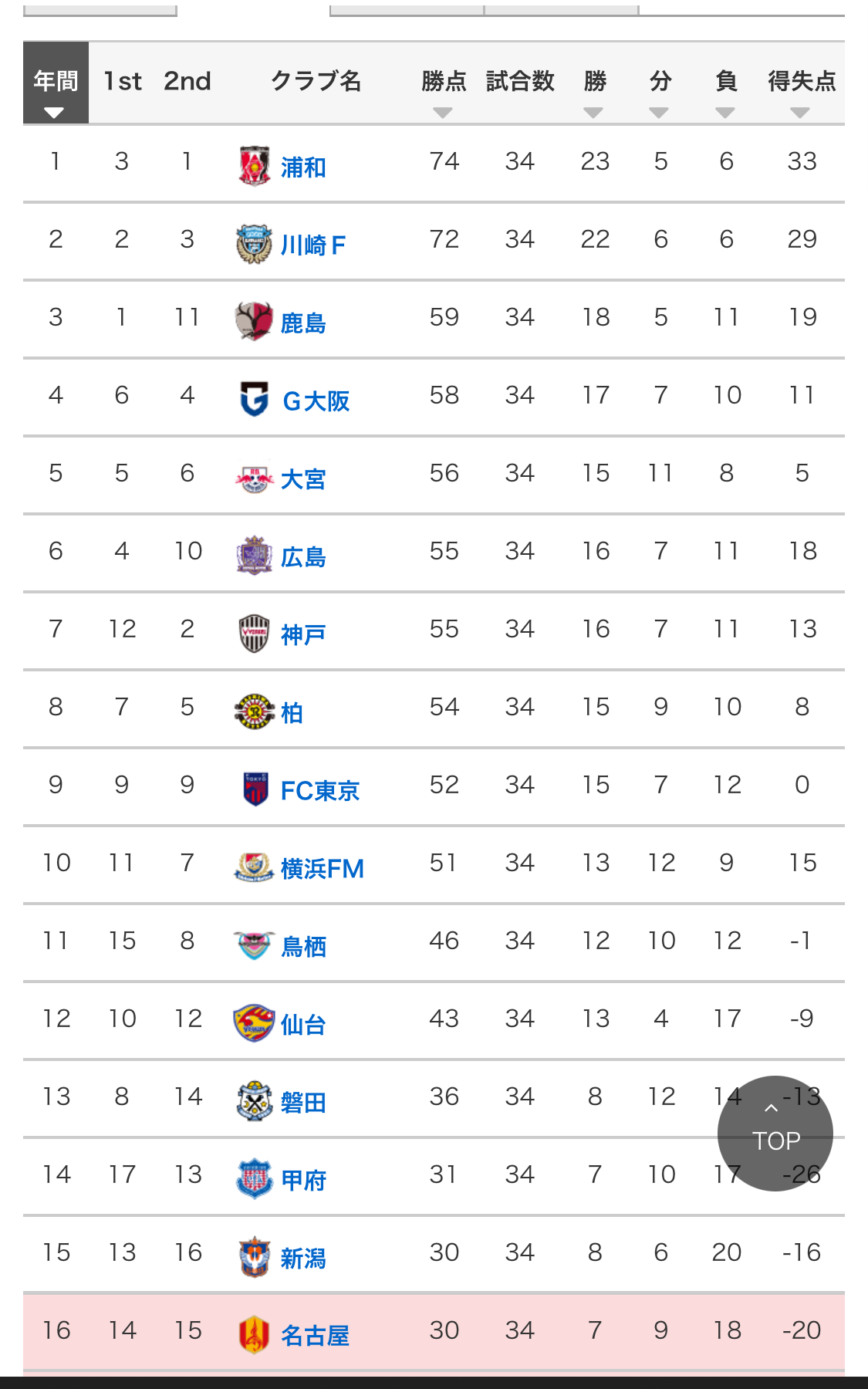This screenshot has height=1389, width=868.
Task: View 柏 club details
Action: point(292,712)
